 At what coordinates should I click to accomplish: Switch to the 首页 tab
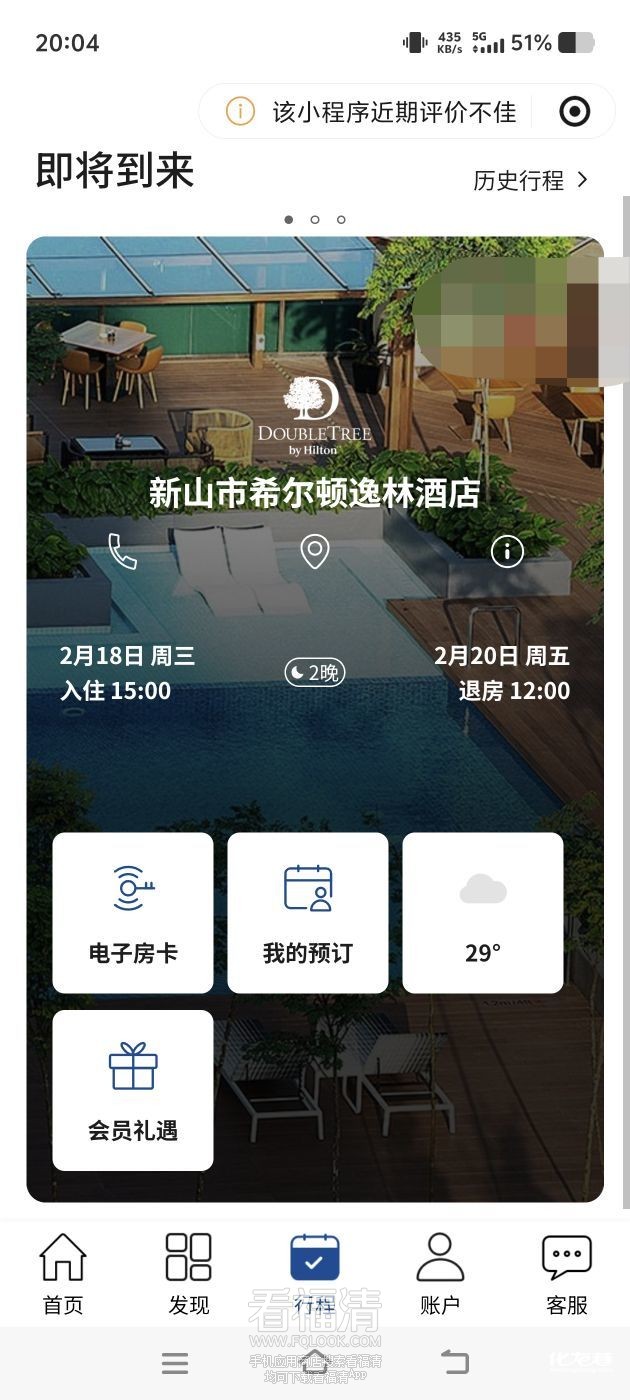click(62, 1274)
